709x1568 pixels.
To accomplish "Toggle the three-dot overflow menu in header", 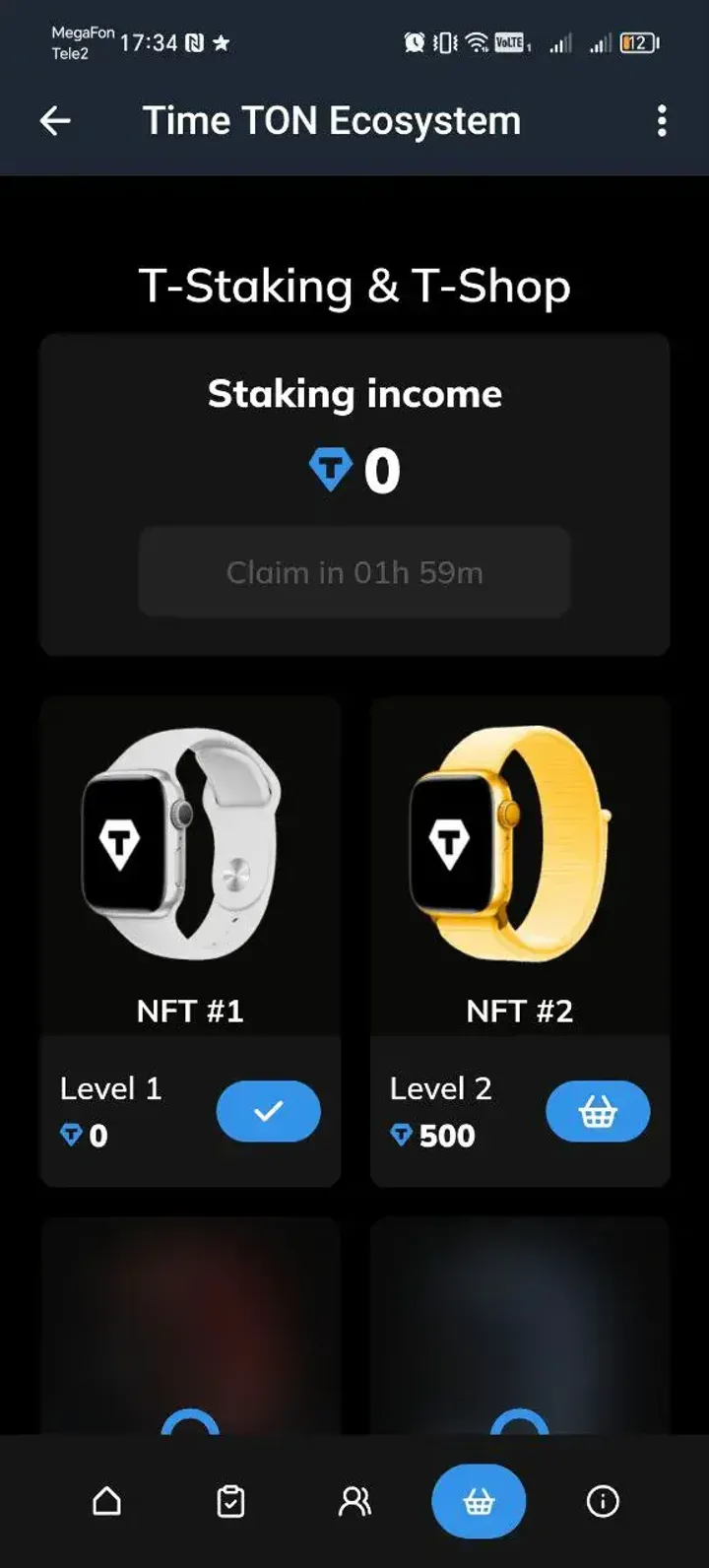I will (x=662, y=120).
